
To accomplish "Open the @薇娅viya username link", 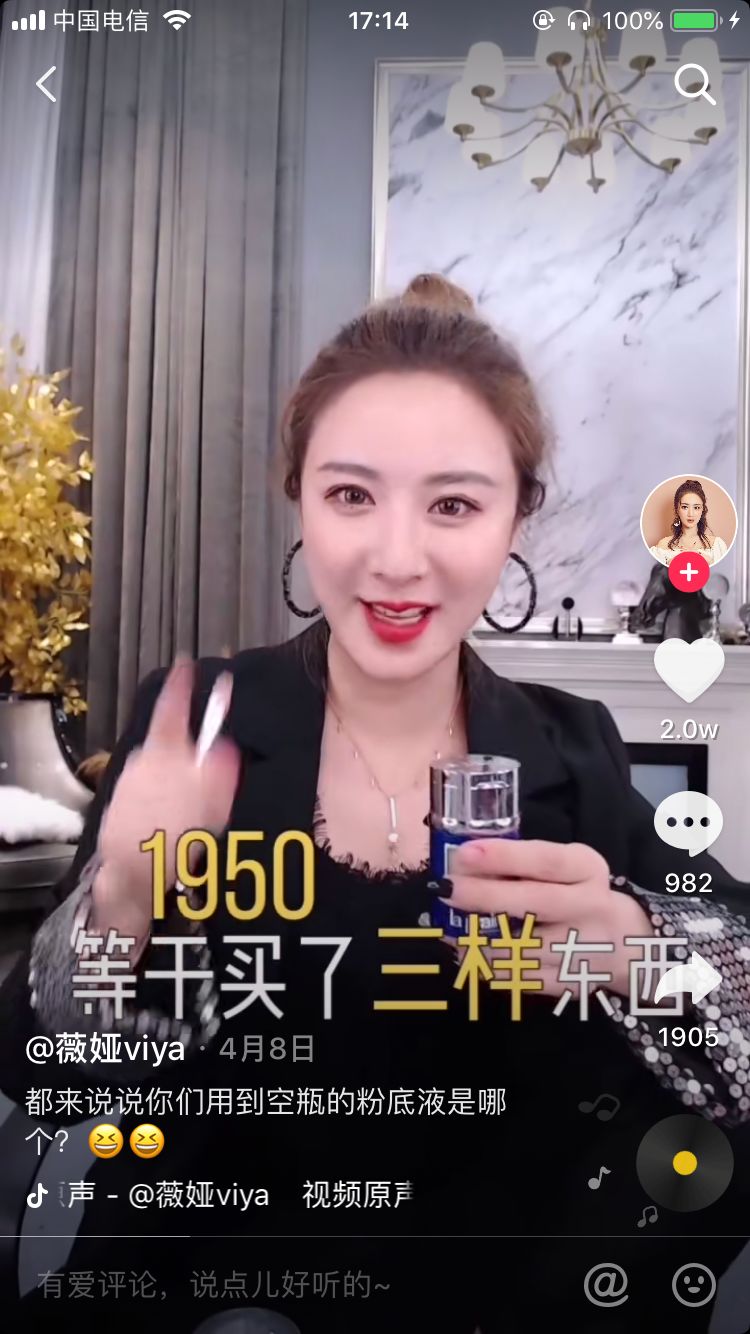I will pyautogui.click(x=106, y=1049).
